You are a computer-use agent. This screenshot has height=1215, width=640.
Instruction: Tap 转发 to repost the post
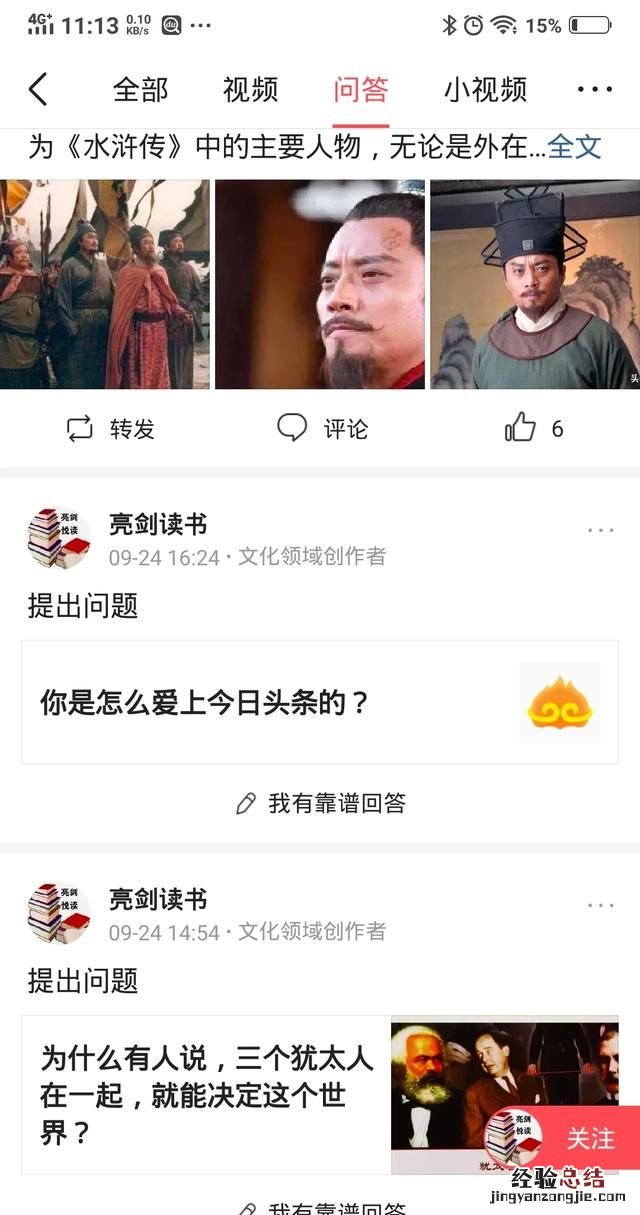[x=110, y=429]
